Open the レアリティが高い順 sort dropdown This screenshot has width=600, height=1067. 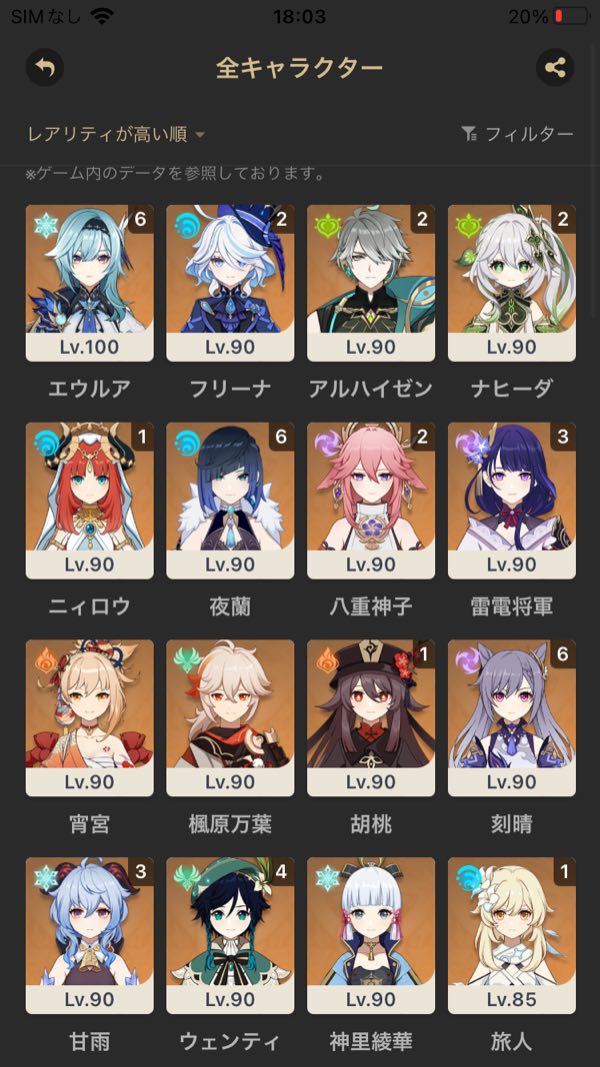coord(115,134)
